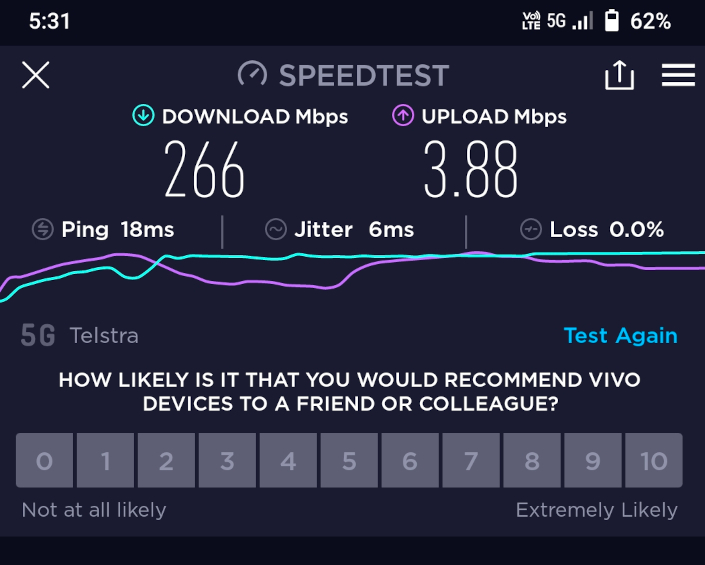This screenshot has height=565, width=705.
Task: Pick 8 on the recommendation scale
Action: click(x=532, y=461)
